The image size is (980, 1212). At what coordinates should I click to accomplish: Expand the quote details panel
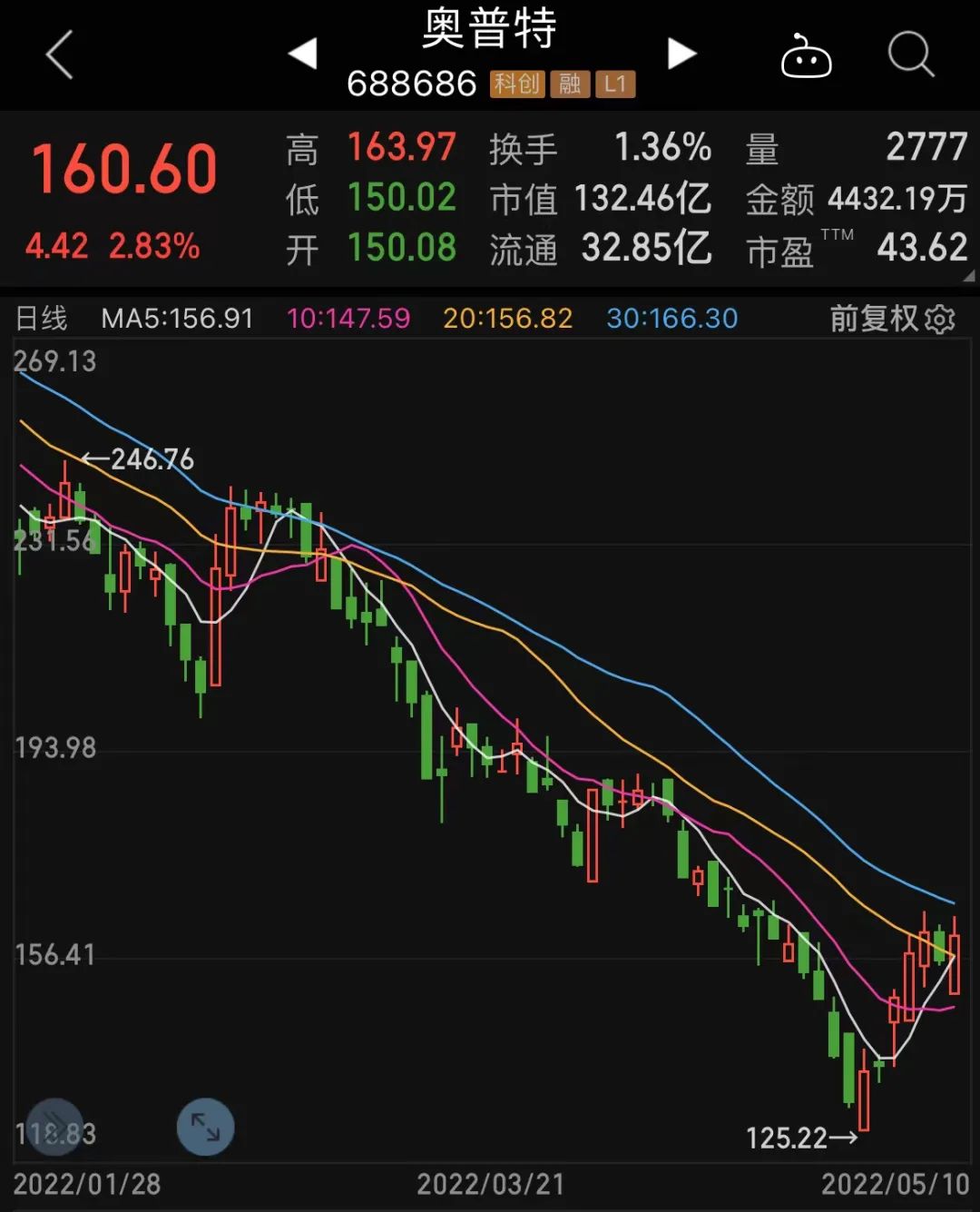(967, 276)
